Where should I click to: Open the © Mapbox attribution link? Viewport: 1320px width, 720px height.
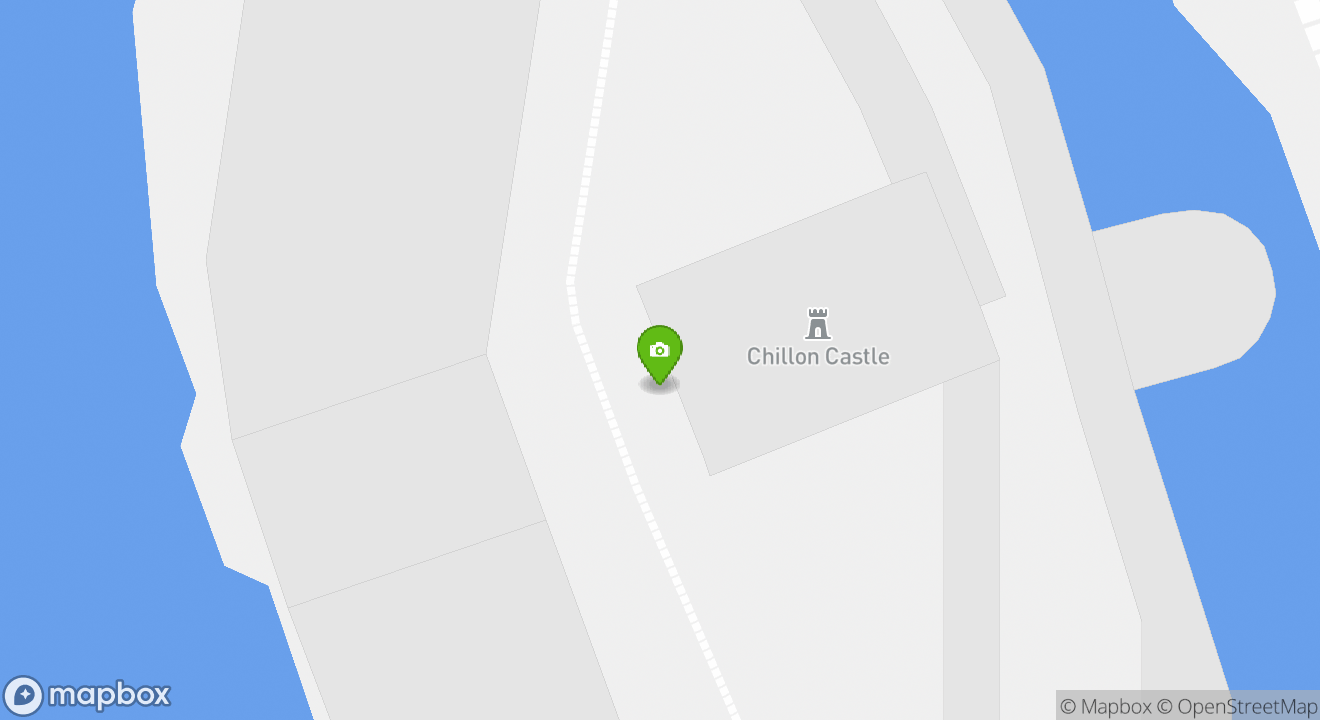point(1105,706)
